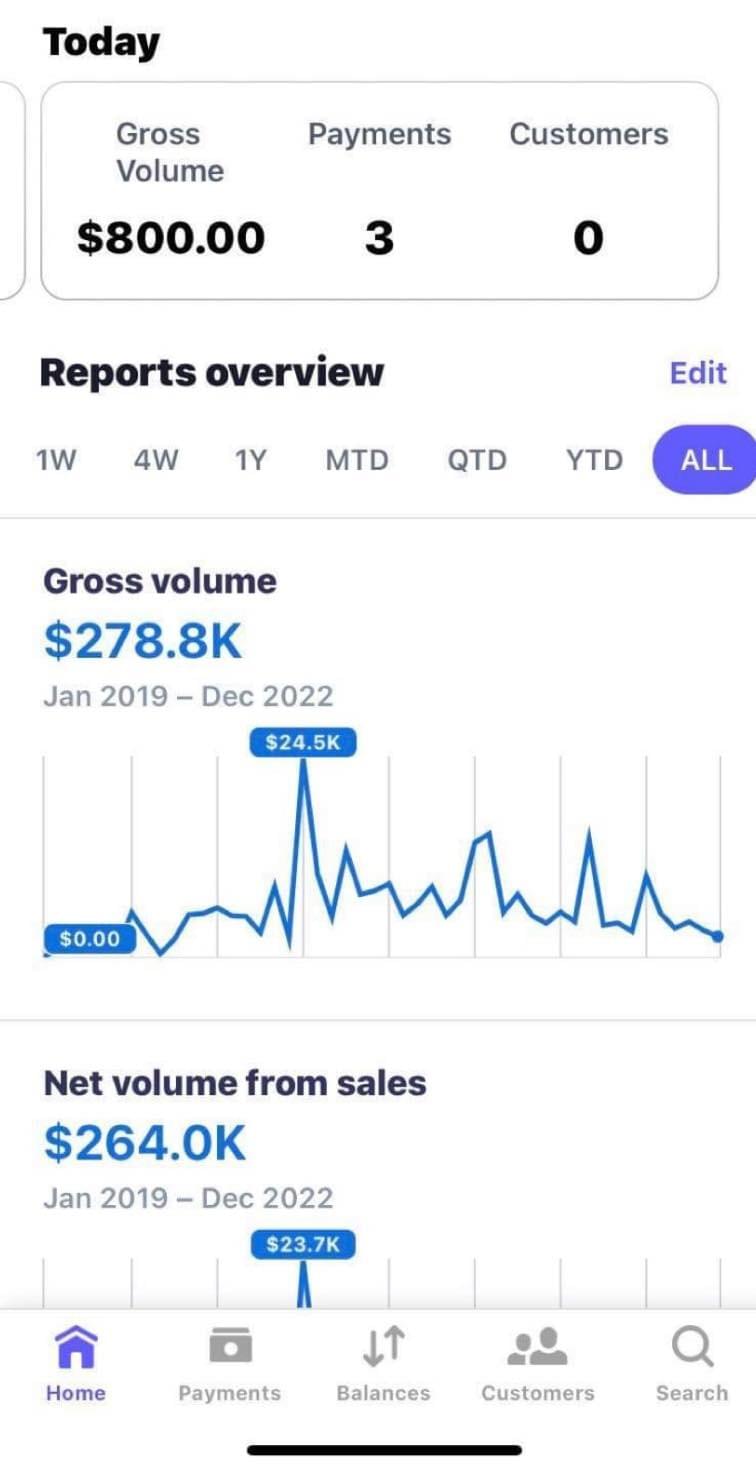This screenshot has height=1472, width=756.
Task: Open the Balances tab
Action: pyautogui.click(x=383, y=1363)
